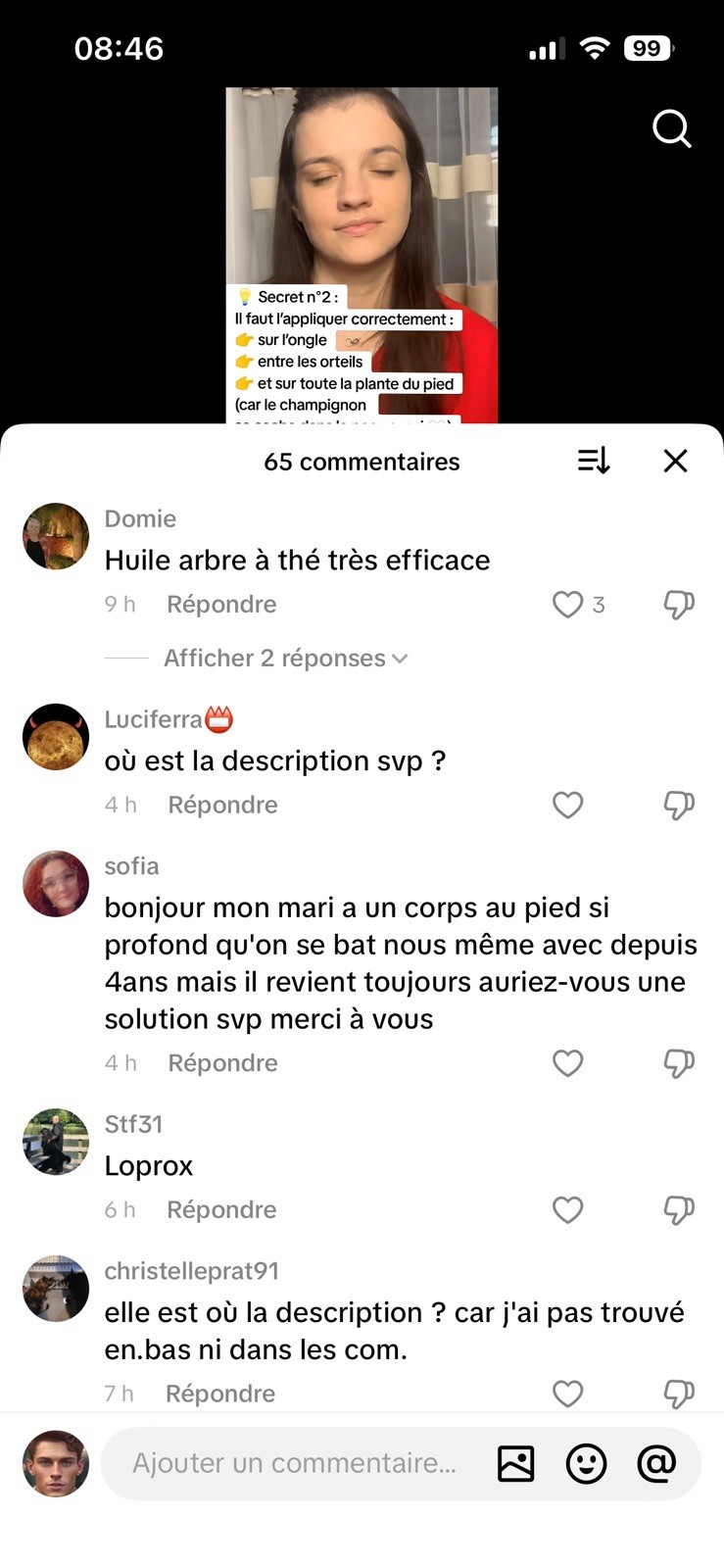Attach an image to the comment
This screenshot has width=724, height=1568.
pos(515,1463)
